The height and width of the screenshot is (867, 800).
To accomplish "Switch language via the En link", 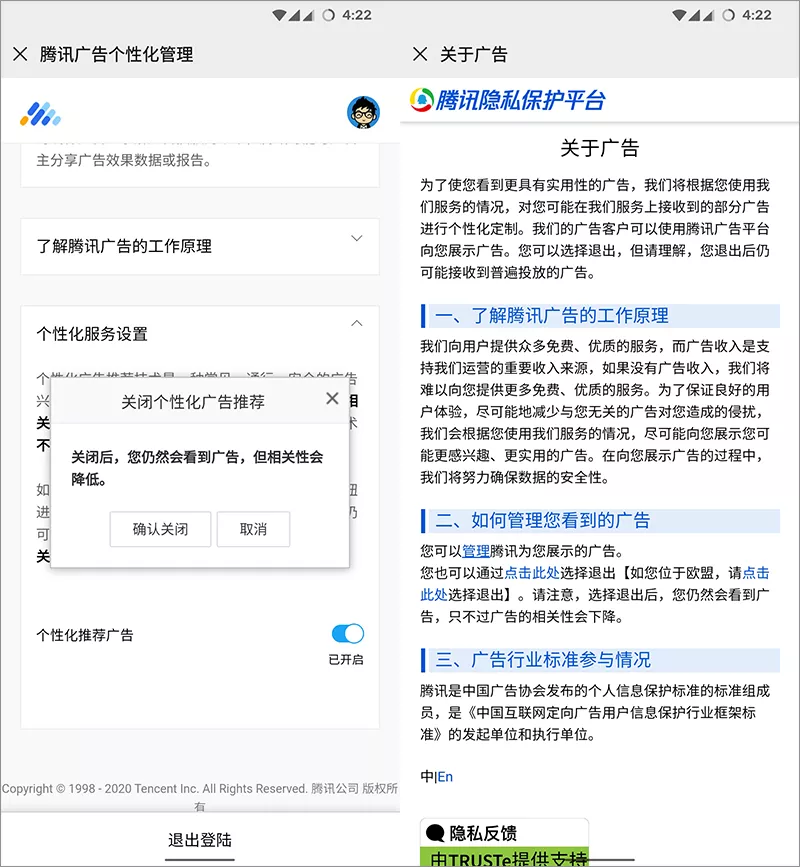I will (x=445, y=776).
